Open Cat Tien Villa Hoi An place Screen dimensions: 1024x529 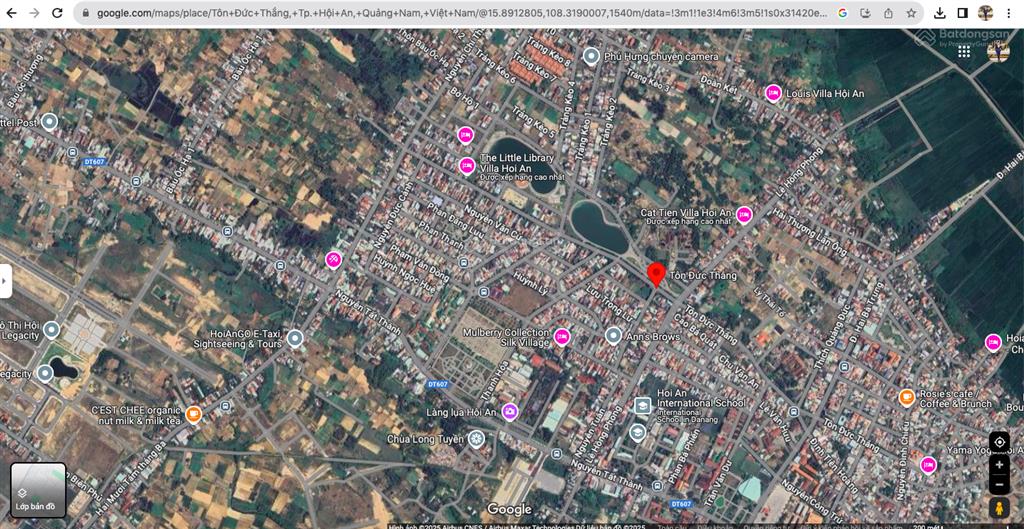click(x=744, y=214)
